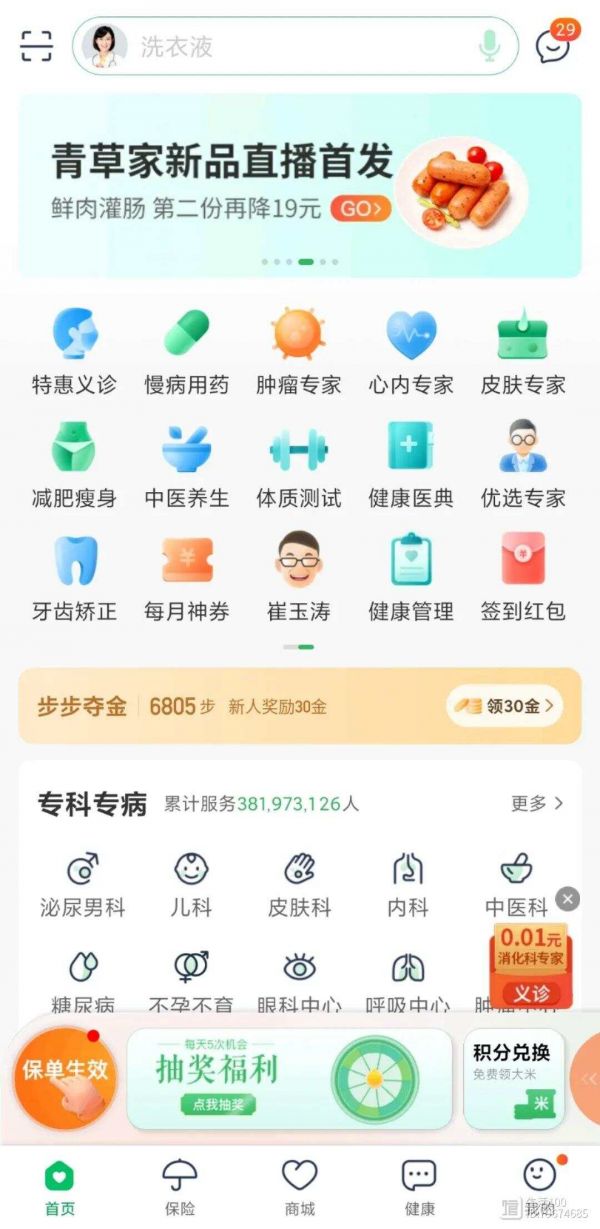Start voice search with the microphone icon

[488, 46]
